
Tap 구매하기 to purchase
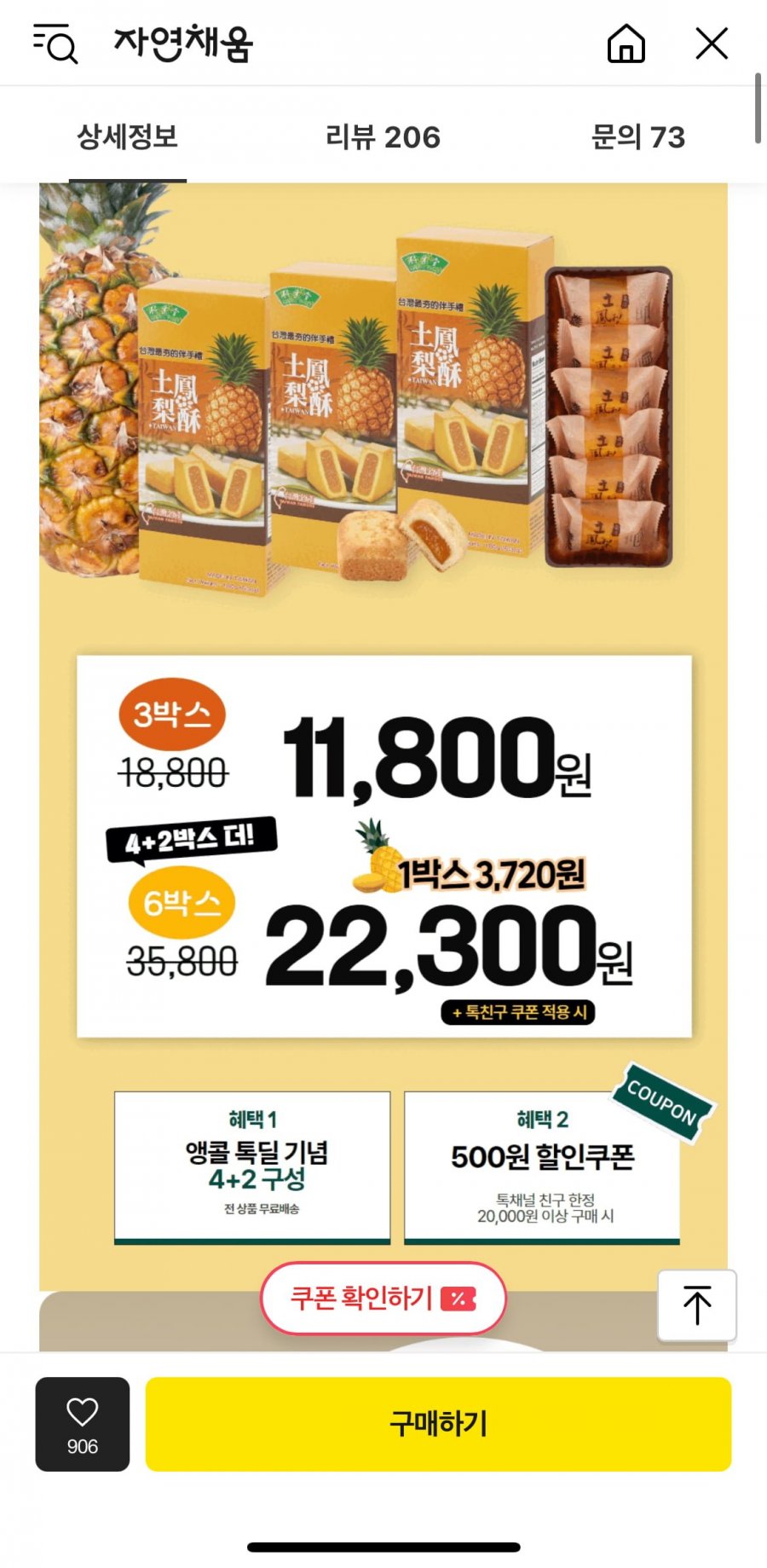[x=438, y=1423]
